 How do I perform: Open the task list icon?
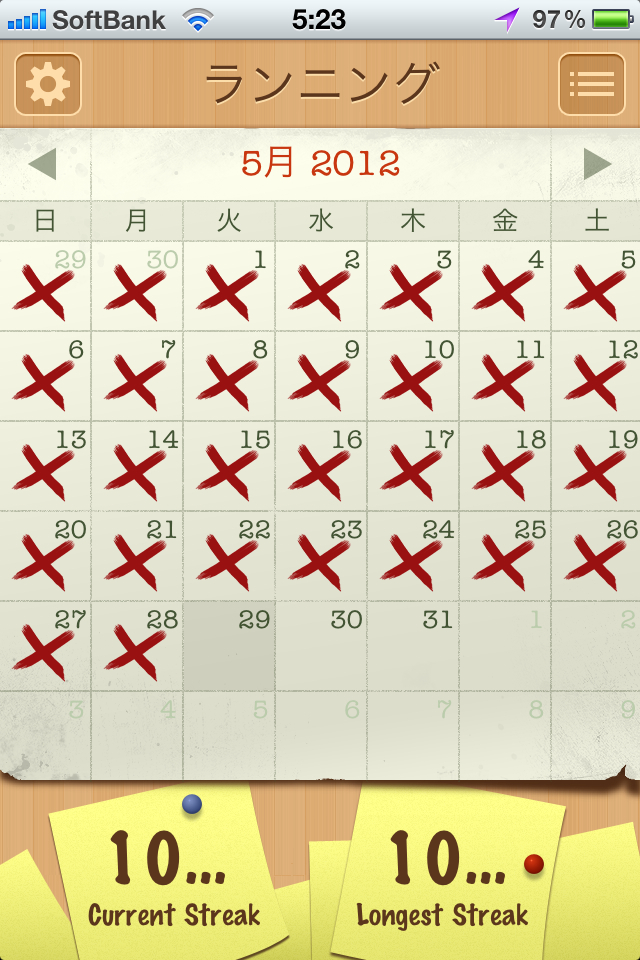pos(591,84)
